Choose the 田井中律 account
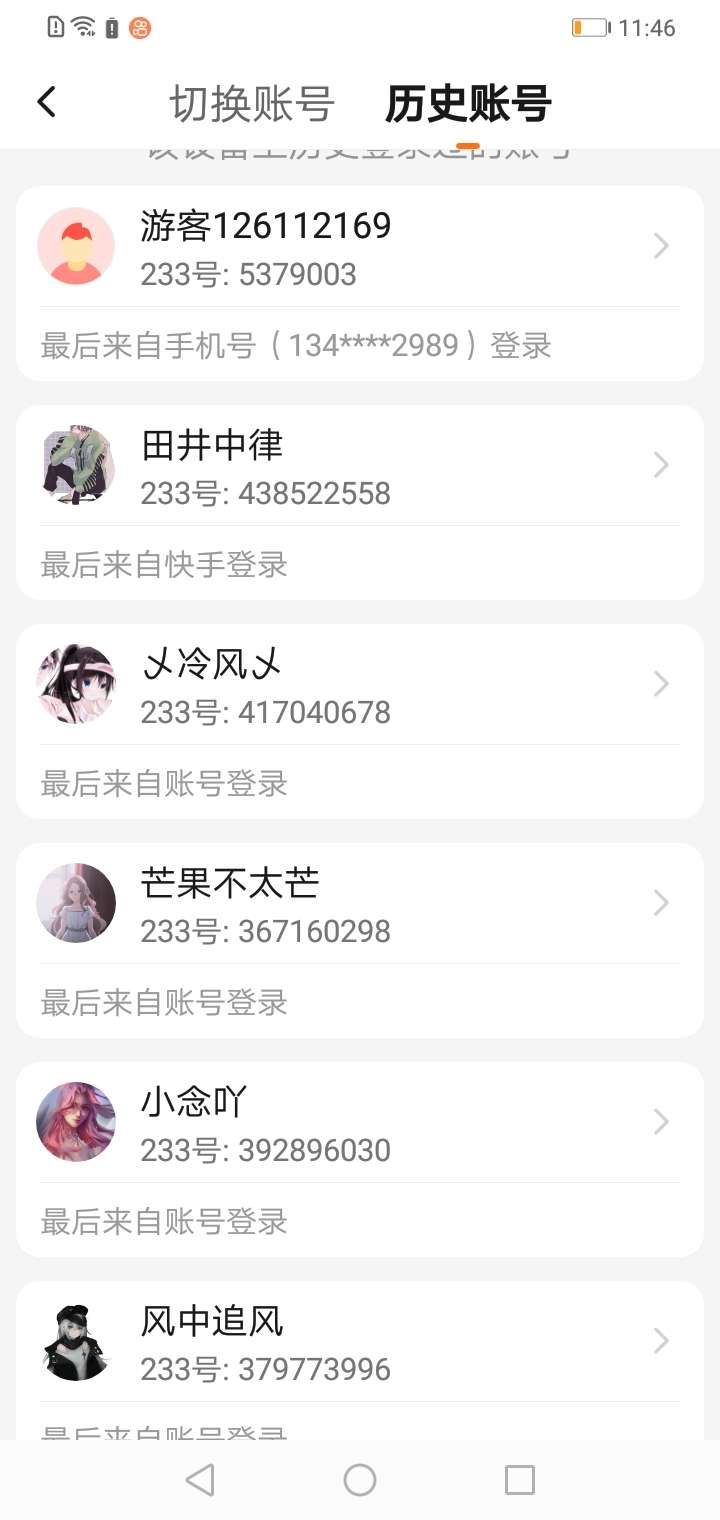 pyautogui.click(x=360, y=467)
